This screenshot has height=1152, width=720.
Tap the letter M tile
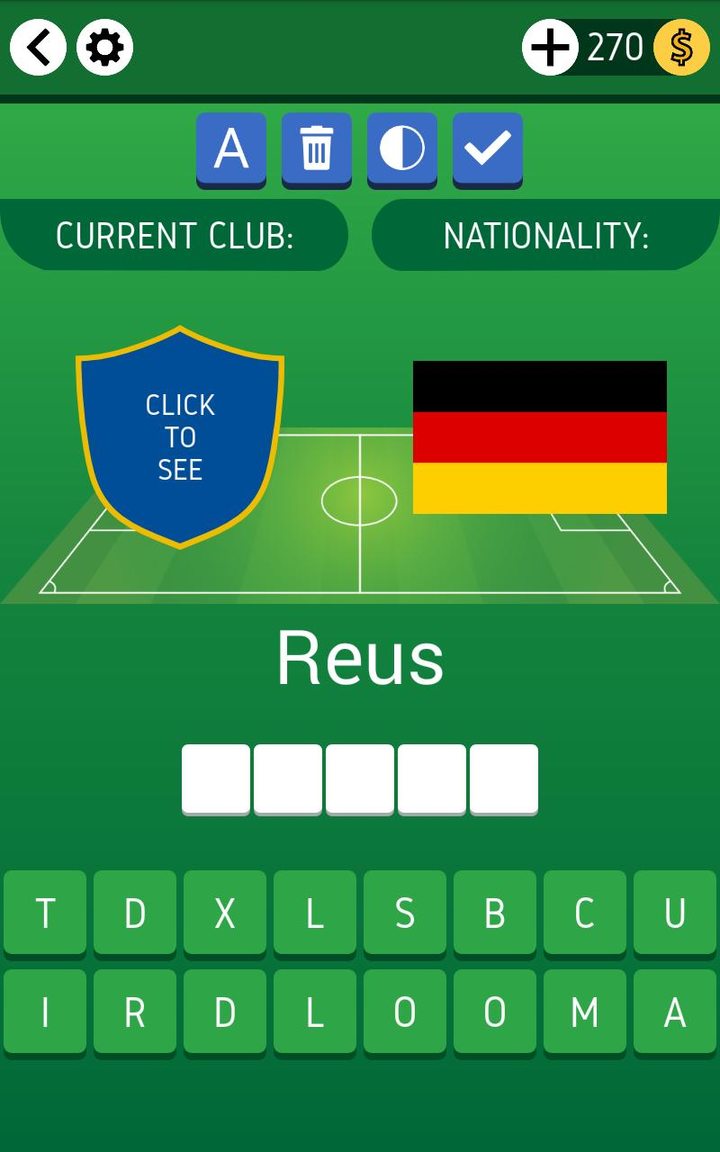585,1011
